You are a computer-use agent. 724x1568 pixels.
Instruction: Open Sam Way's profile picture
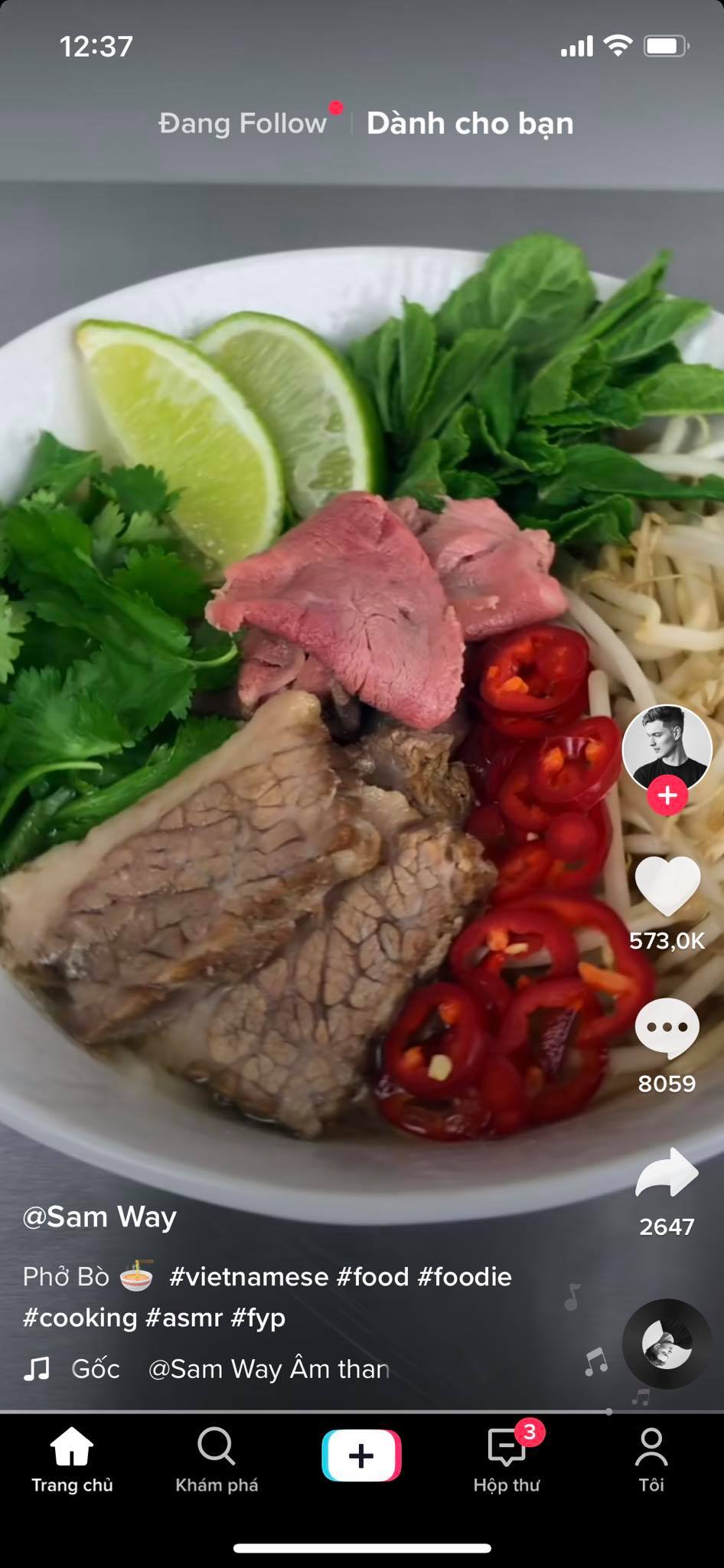click(667, 747)
